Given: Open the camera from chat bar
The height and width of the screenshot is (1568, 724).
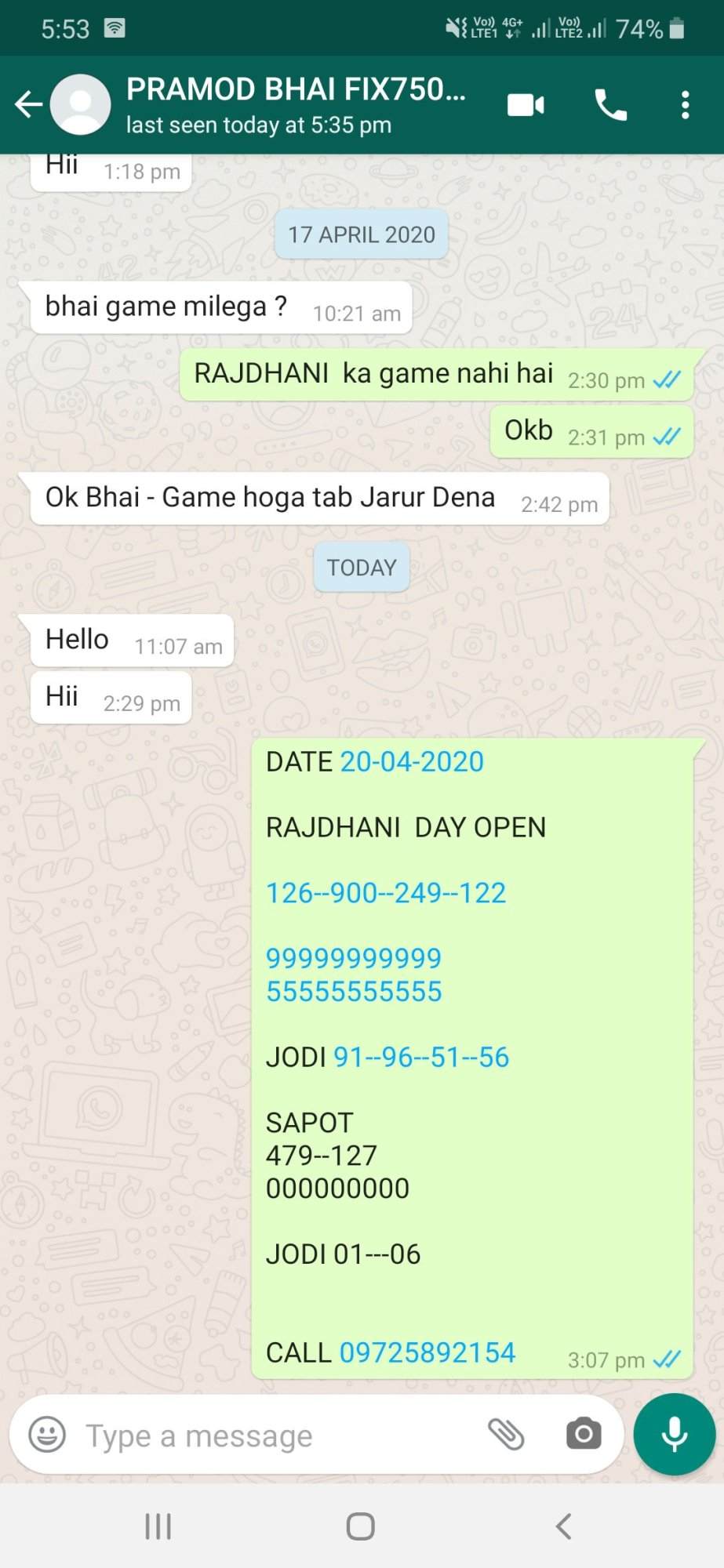Looking at the screenshot, I should point(584,1435).
